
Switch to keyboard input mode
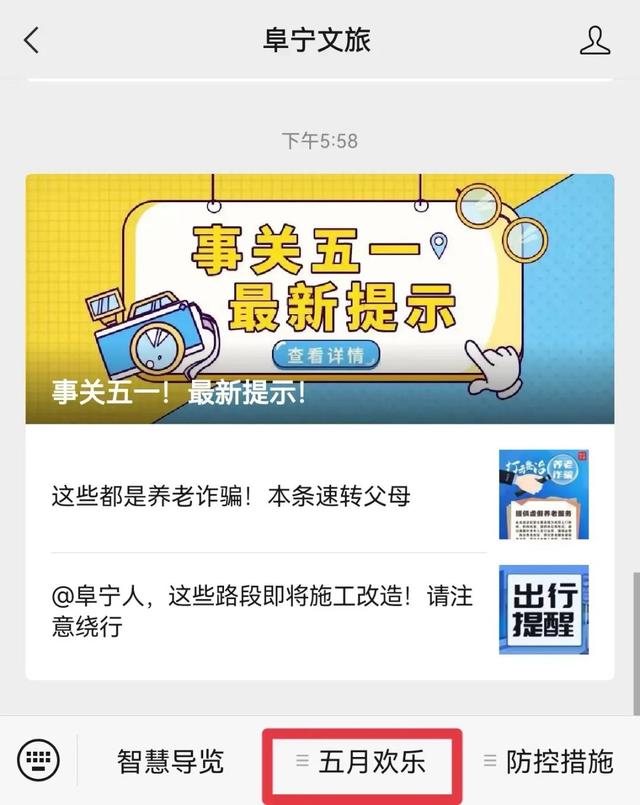[x=40, y=761]
